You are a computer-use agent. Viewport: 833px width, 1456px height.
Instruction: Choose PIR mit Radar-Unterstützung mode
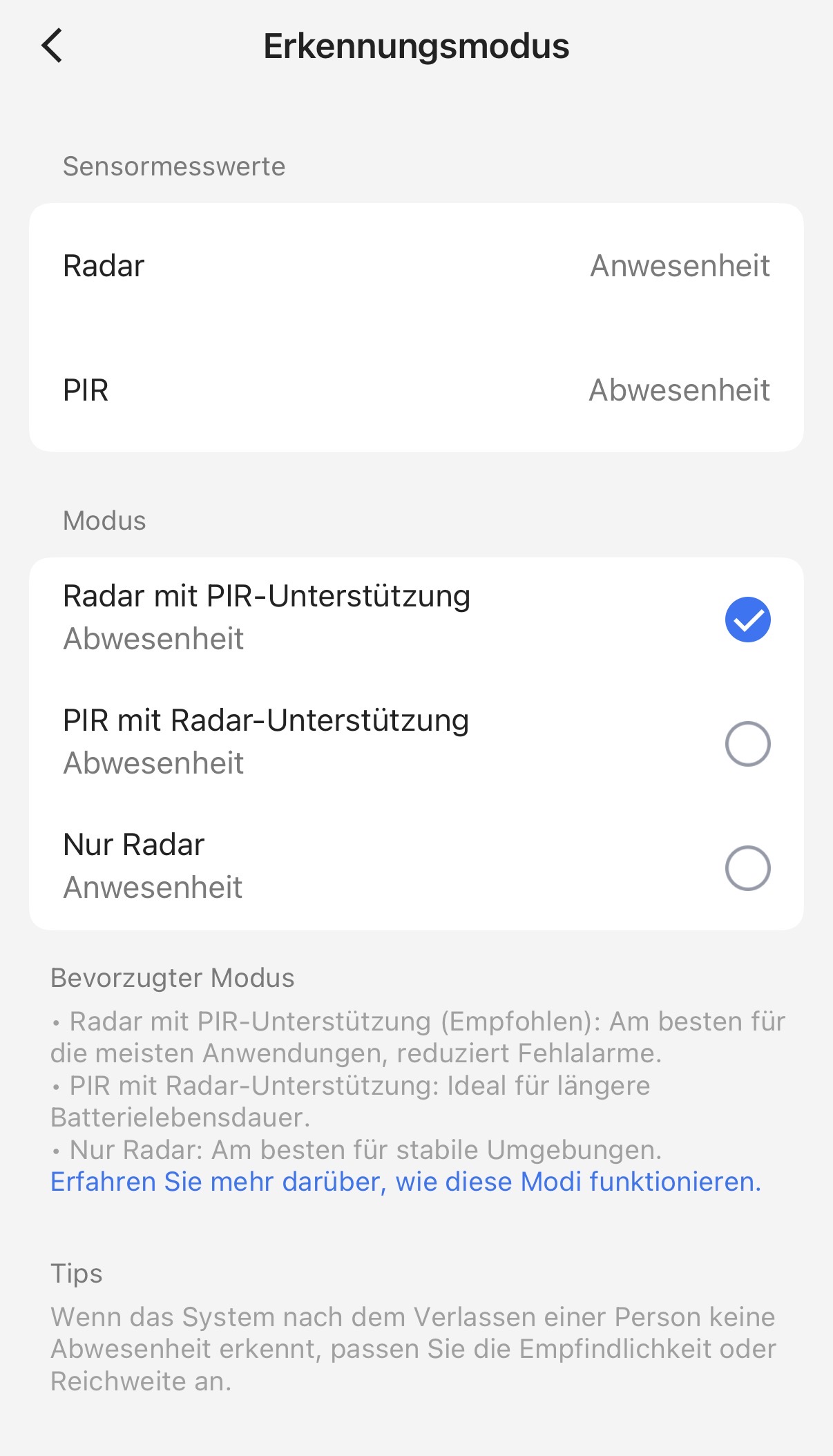pos(747,744)
